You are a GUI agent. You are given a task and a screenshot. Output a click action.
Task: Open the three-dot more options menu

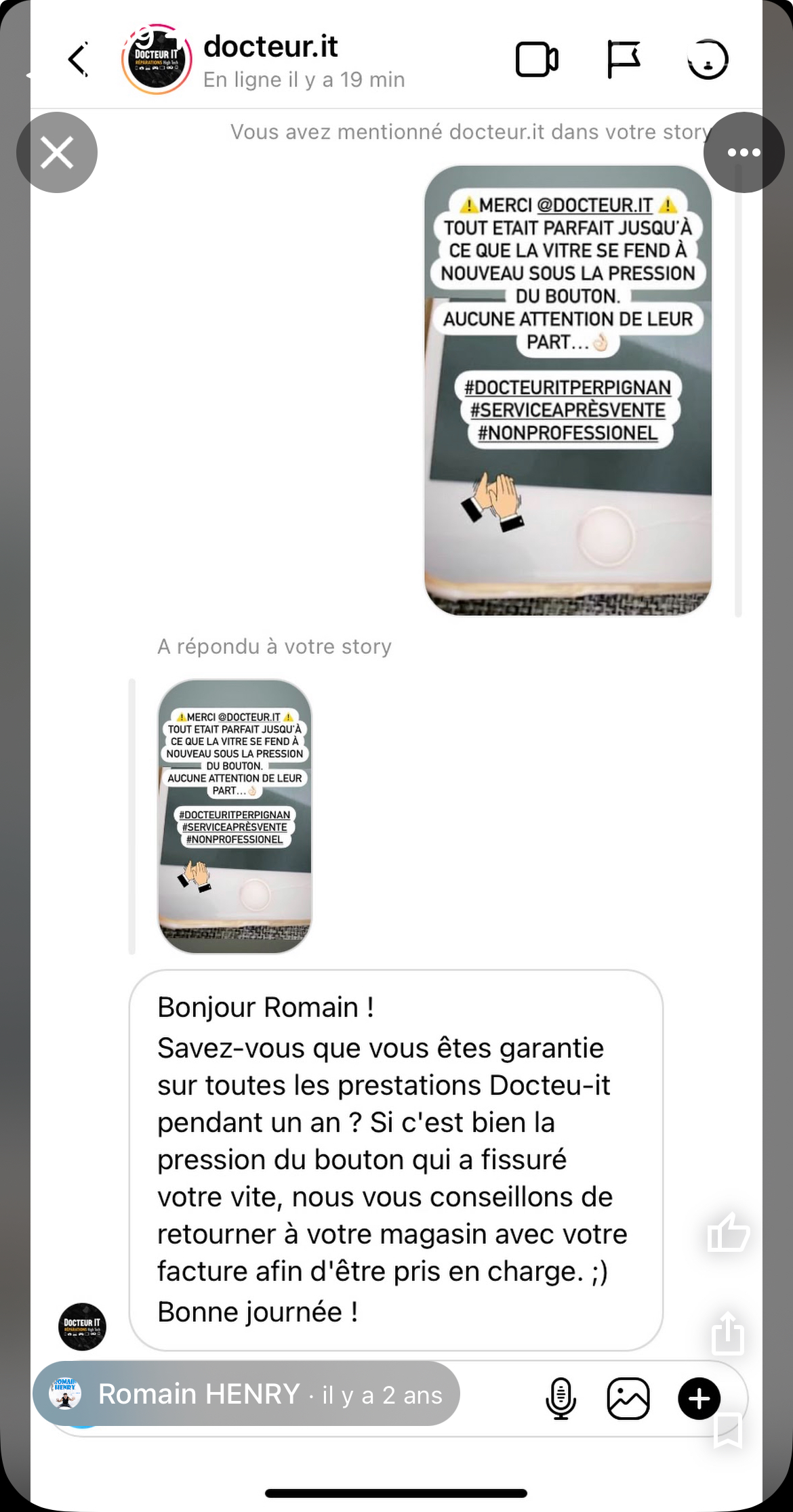pos(744,152)
